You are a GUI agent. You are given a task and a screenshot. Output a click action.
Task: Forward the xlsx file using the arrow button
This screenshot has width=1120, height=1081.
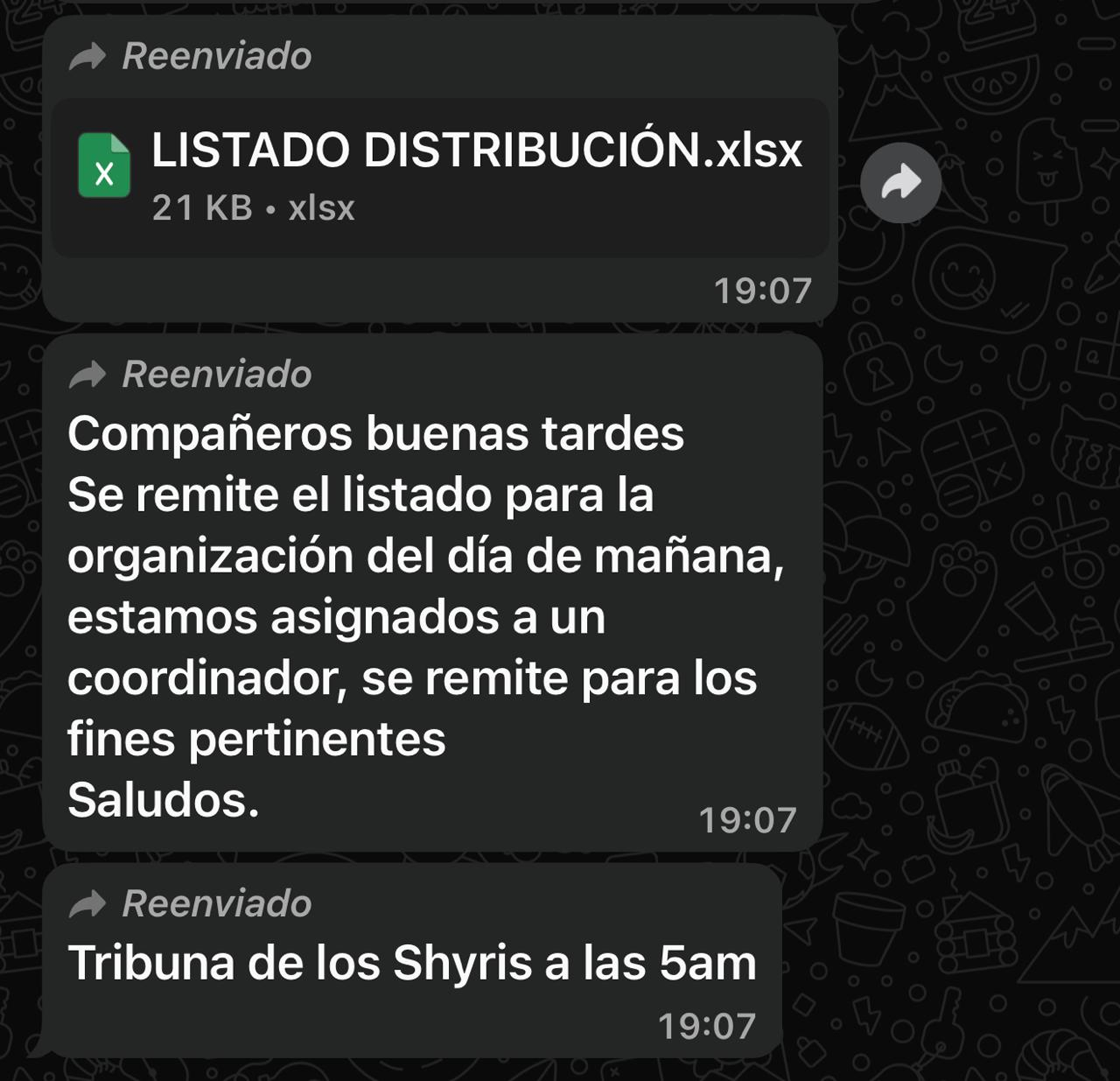(x=900, y=183)
